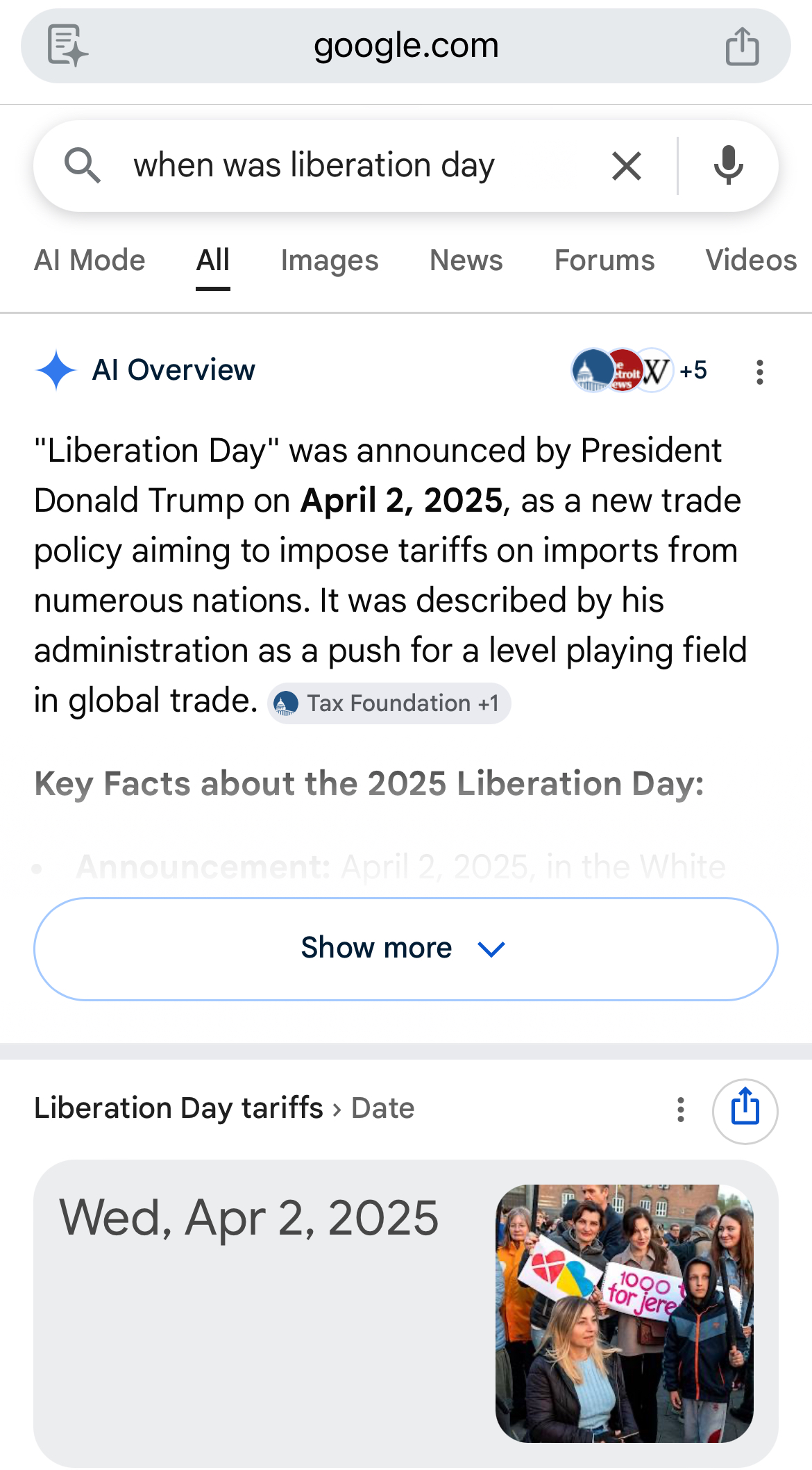Share the page from the address bar
This screenshot has height=1470, width=812.
pos(742,47)
